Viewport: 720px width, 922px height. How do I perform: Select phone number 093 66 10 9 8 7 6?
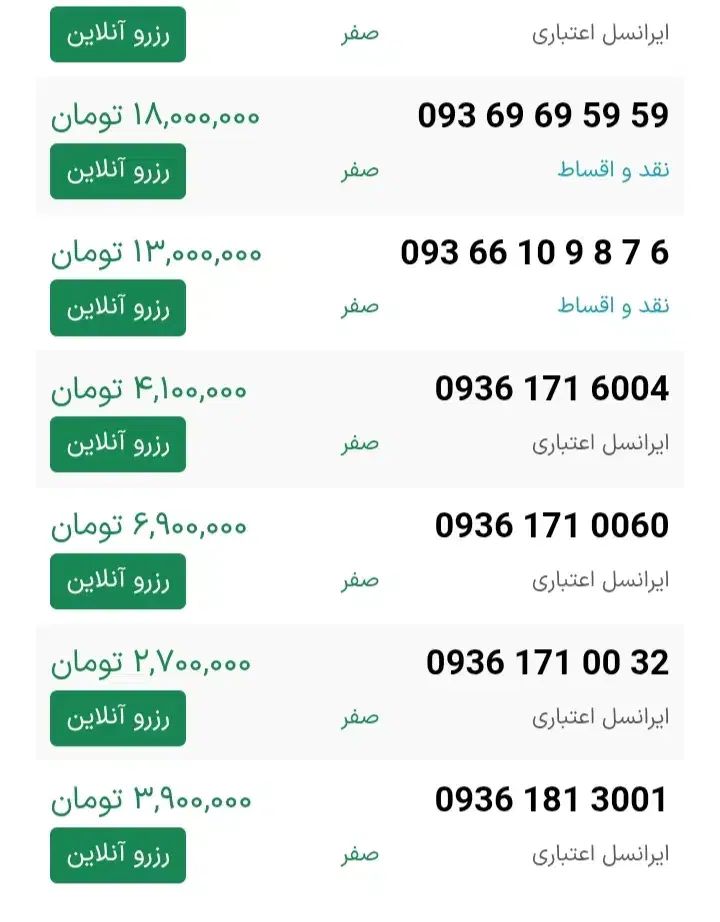point(534,251)
